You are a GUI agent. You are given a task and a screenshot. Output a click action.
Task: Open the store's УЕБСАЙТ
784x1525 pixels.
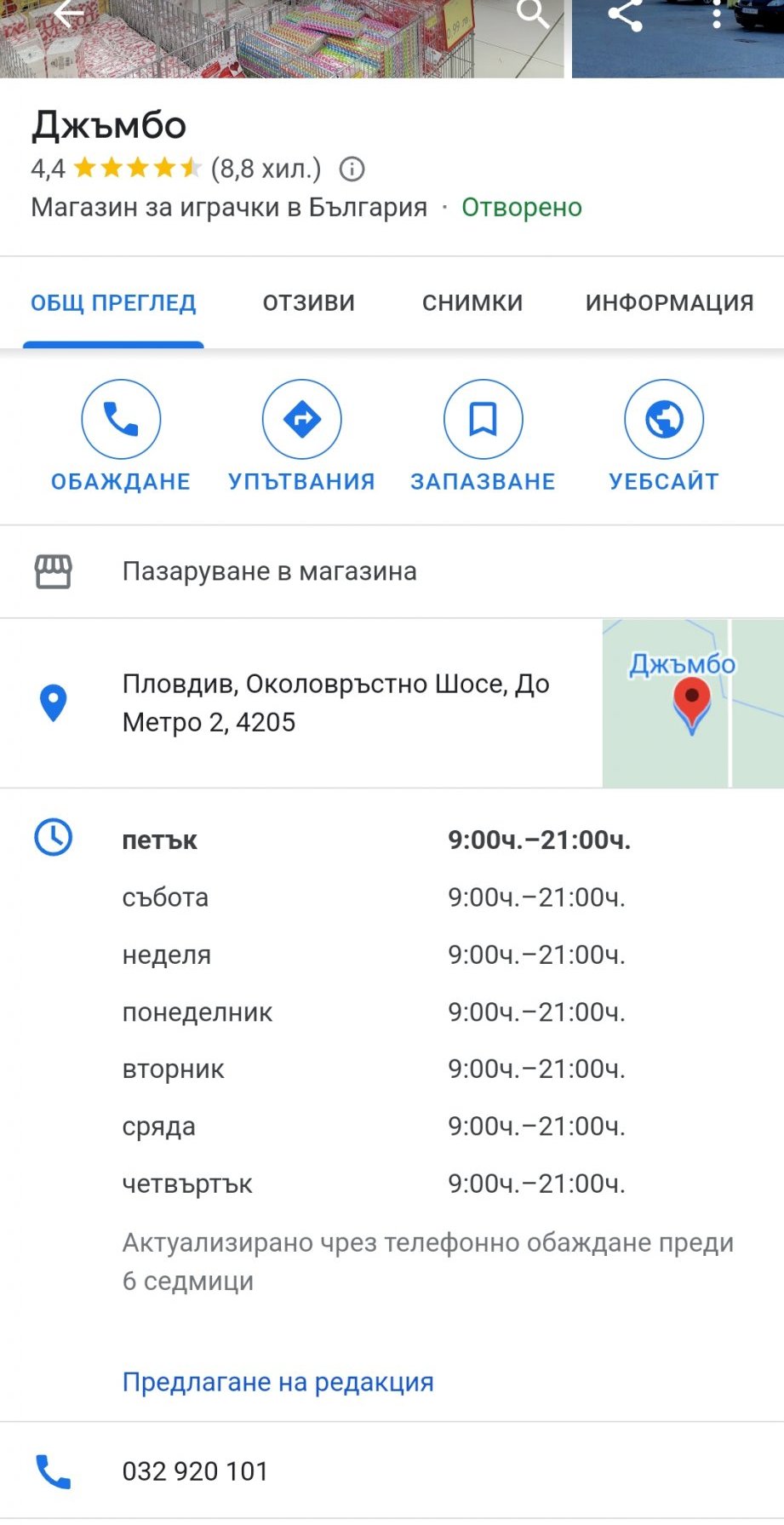[x=664, y=436]
